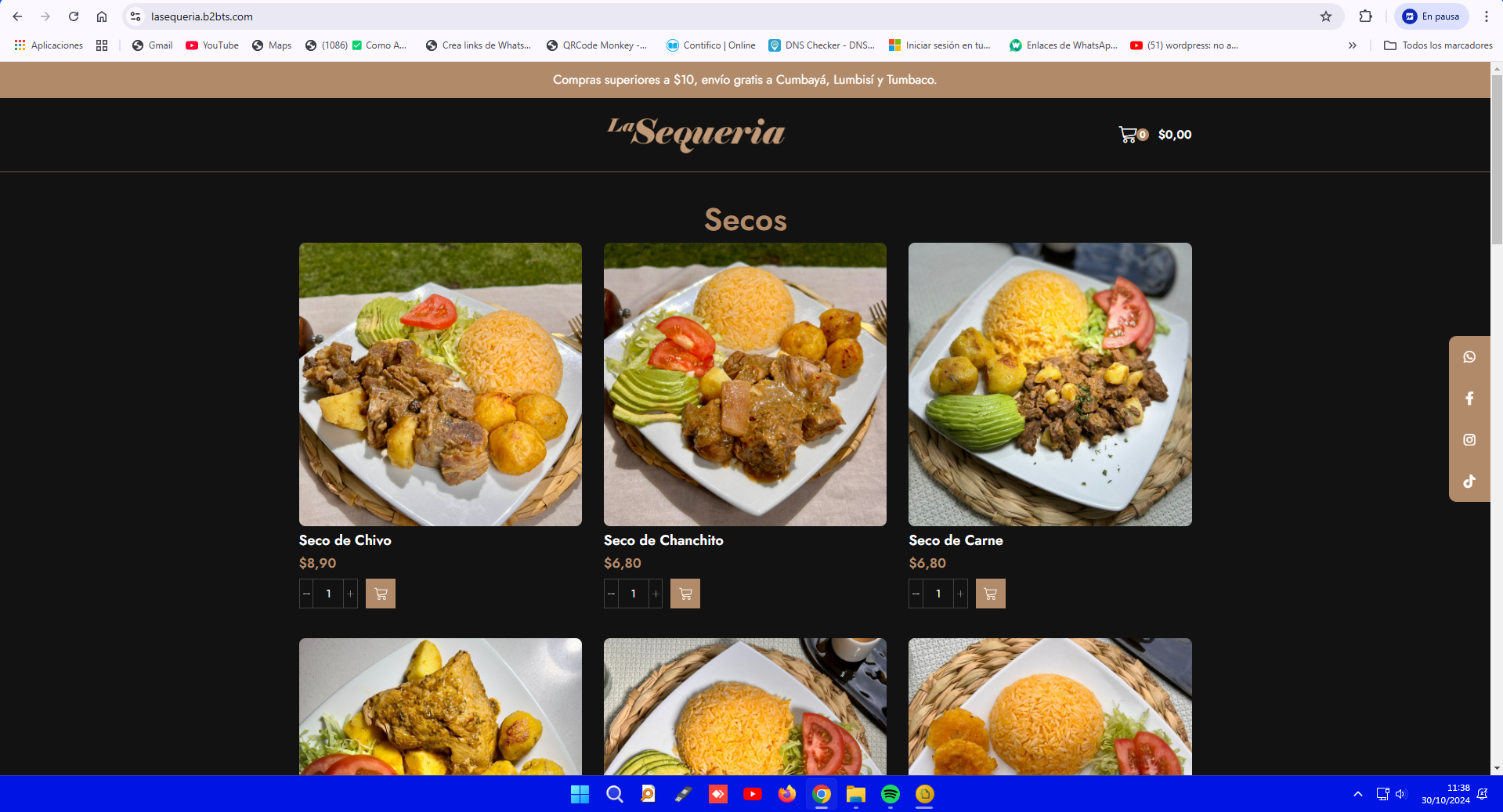Viewport: 1503px width, 812px height.
Task: Increase Seco de Carne quantity
Action: click(x=960, y=594)
